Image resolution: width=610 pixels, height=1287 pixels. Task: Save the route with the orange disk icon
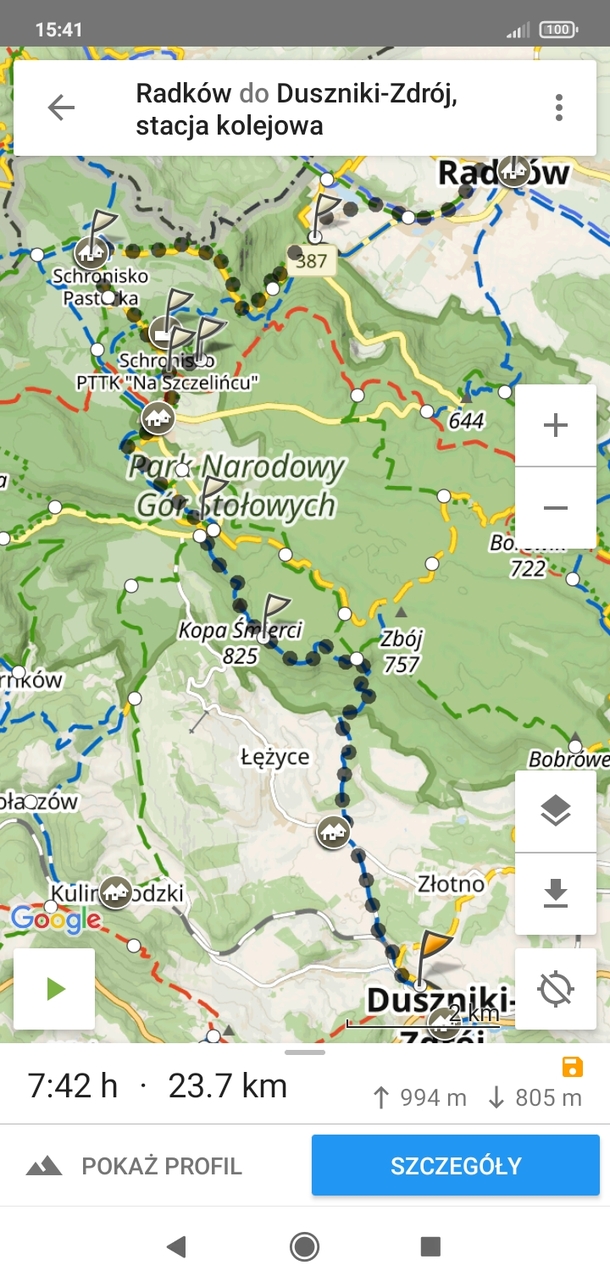pyautogui.click(x=573, y=1067)
